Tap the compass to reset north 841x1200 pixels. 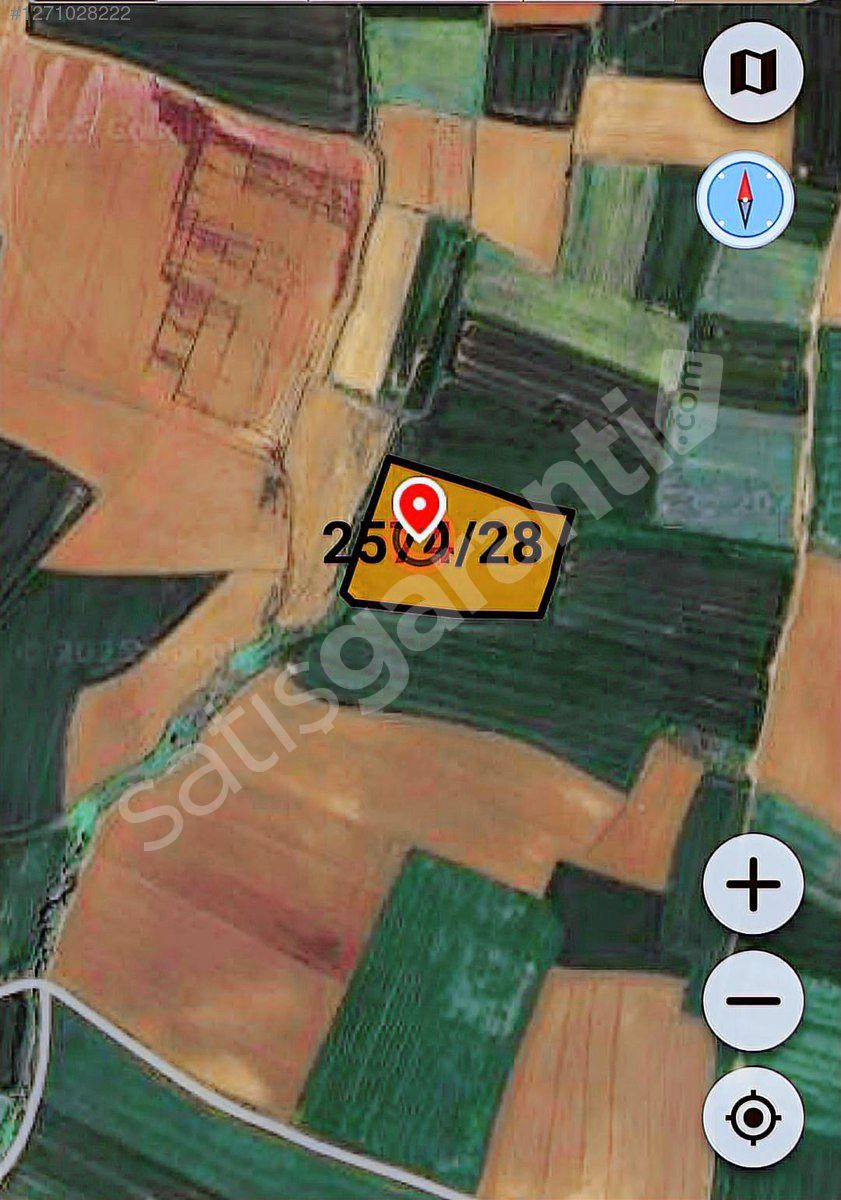point(745,199)
